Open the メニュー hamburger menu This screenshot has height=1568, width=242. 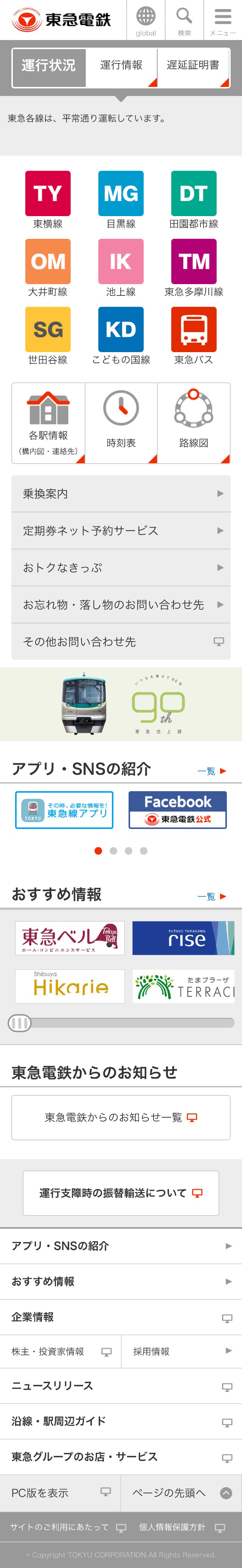[x=222, y=21]
